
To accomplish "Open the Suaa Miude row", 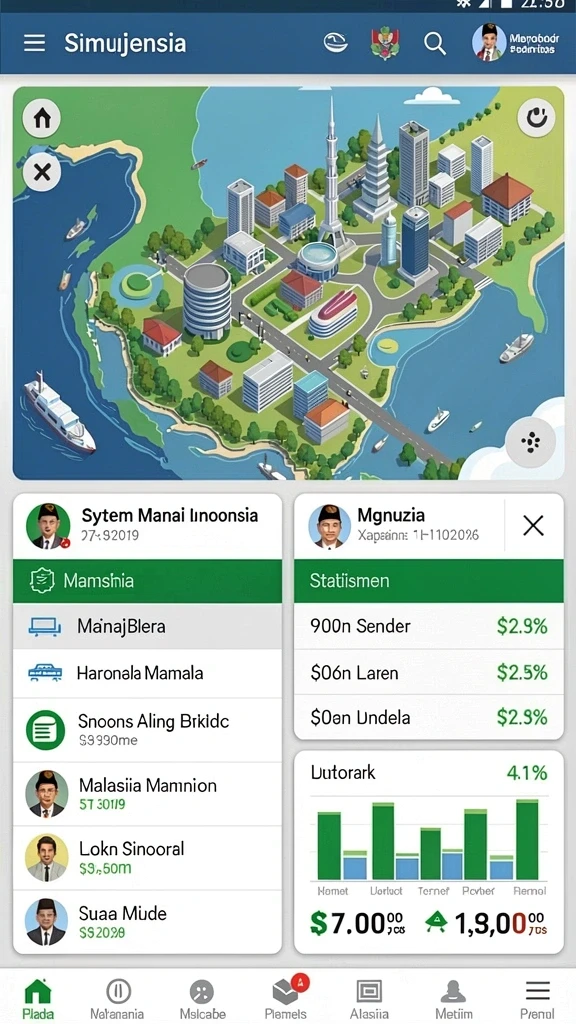I will [148, 921].
